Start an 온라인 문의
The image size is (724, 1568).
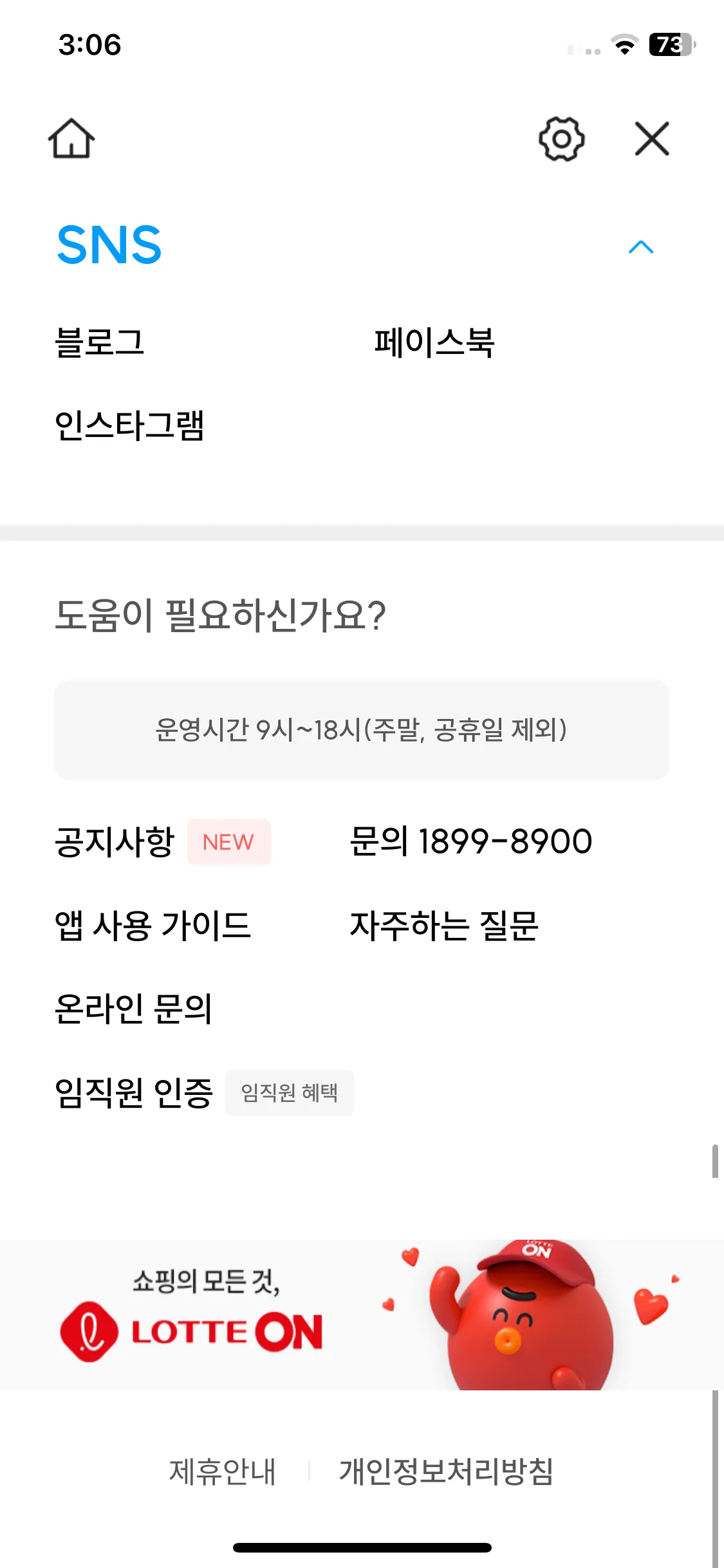[133, 1009]
